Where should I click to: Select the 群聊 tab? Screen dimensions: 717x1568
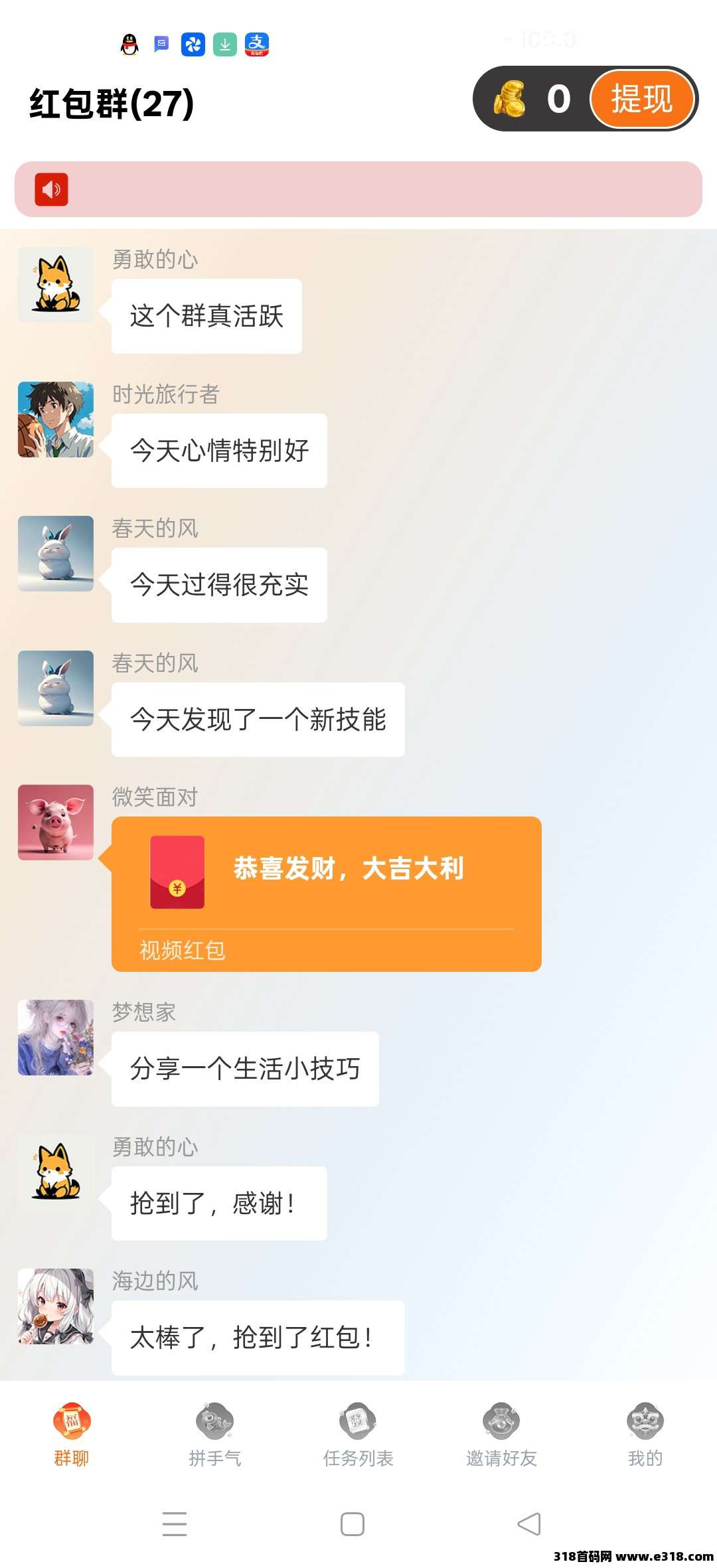tap(72, 1435)
